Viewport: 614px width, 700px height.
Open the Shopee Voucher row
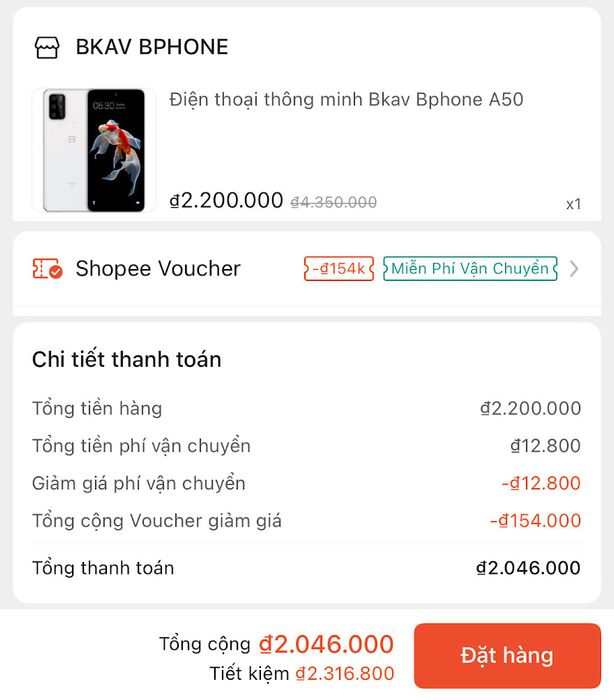306,268
